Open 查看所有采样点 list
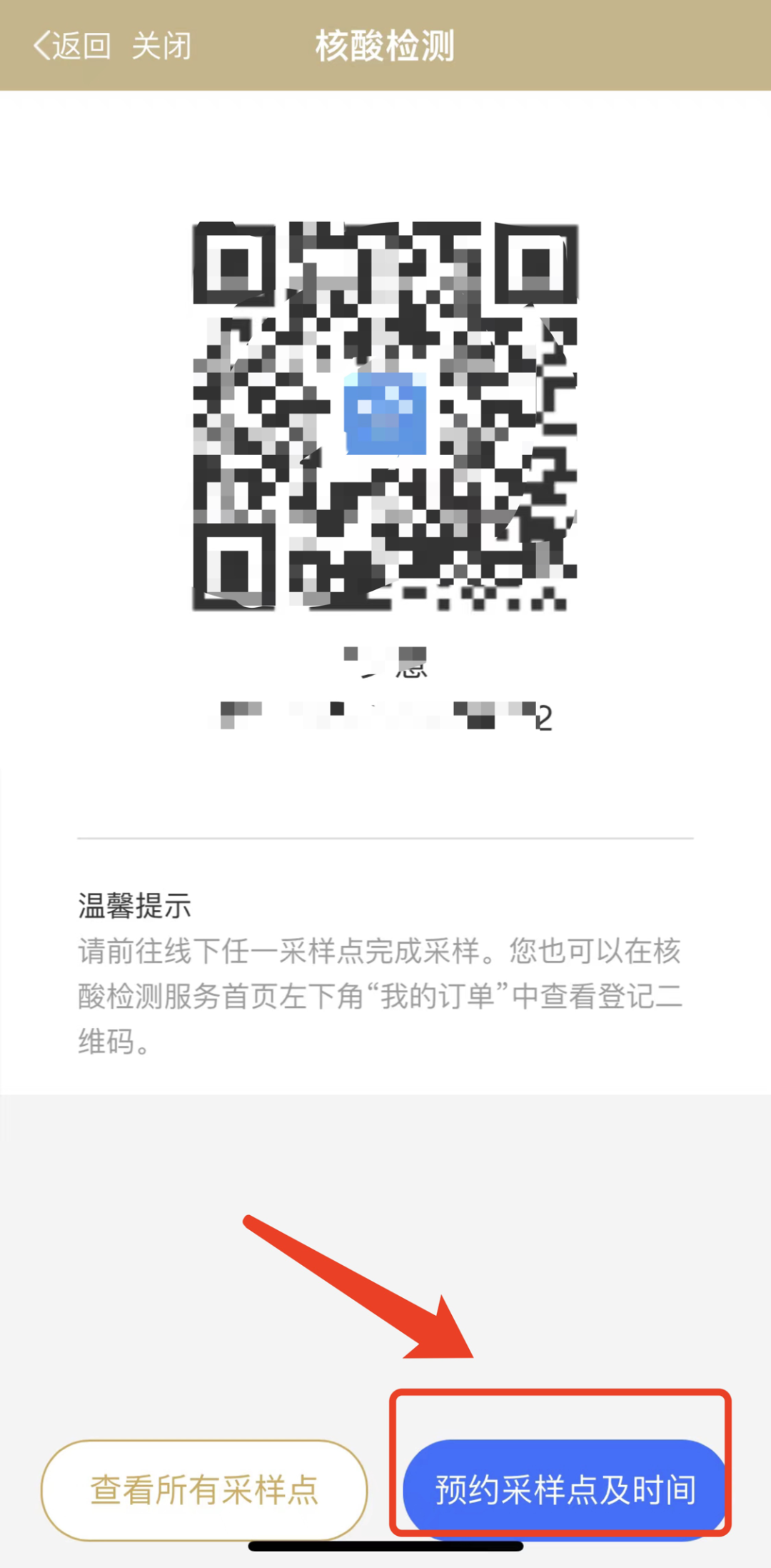Screen dimensions: 771x1568 tap(204, 1489)
